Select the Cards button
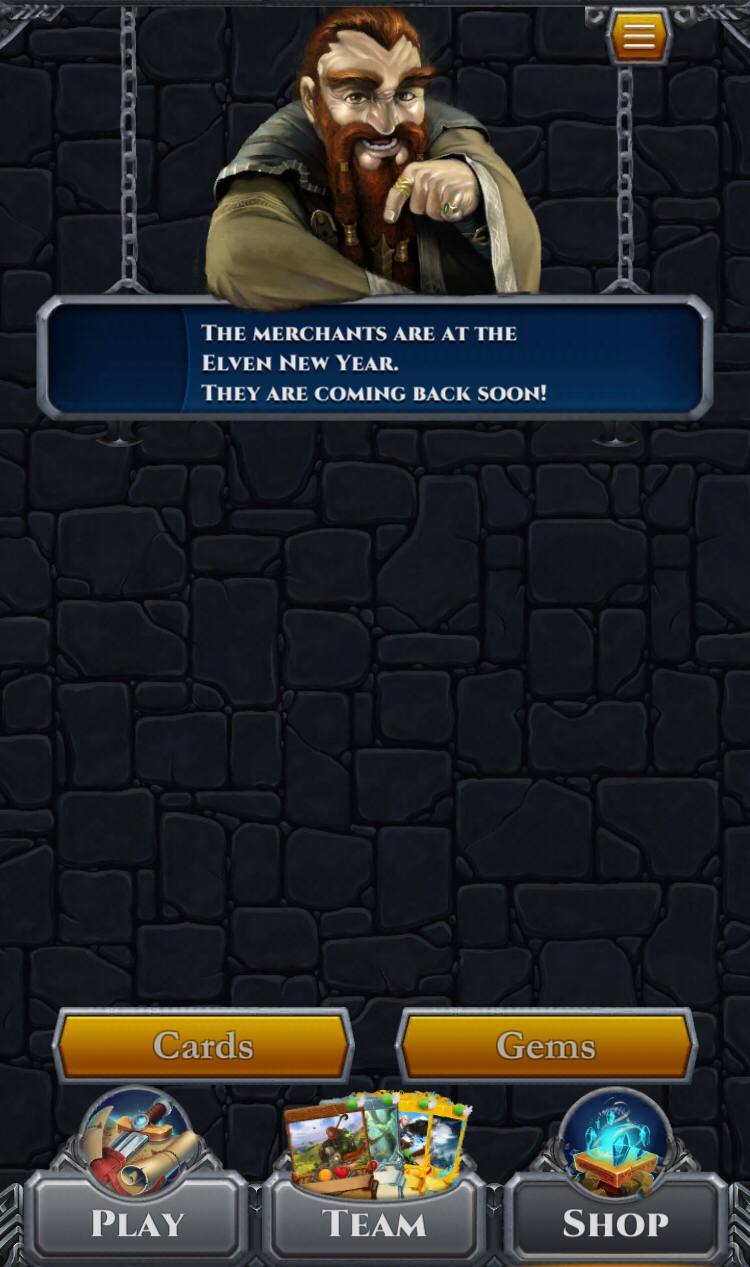Image resolution: width=750 pixels, height=1267 pixels. pos(203,1046)
